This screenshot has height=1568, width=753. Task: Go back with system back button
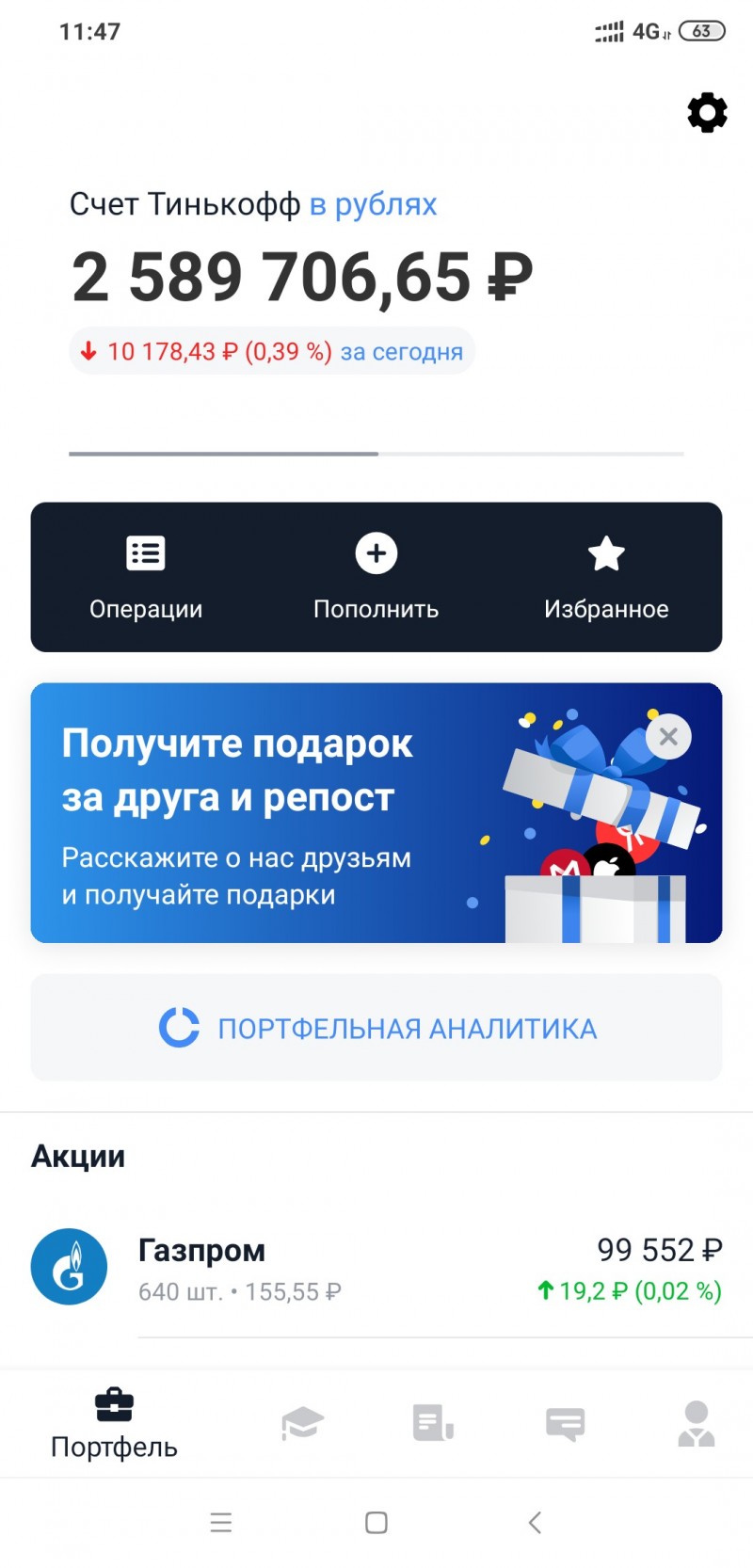(535, 1522)
